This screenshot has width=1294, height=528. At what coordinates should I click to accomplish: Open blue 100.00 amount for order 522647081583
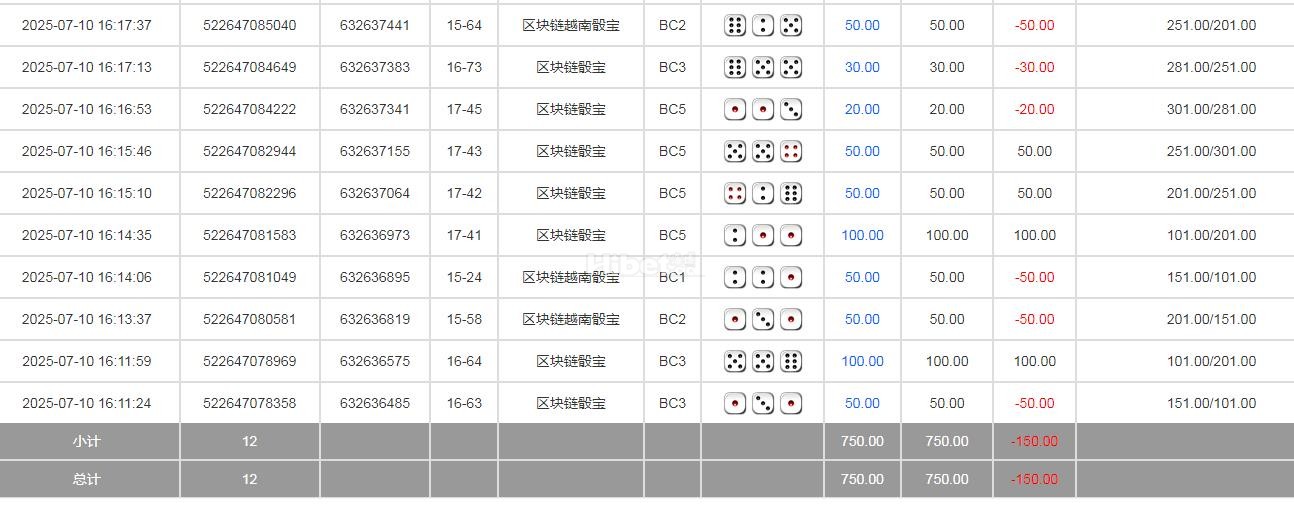click(862, 235)
